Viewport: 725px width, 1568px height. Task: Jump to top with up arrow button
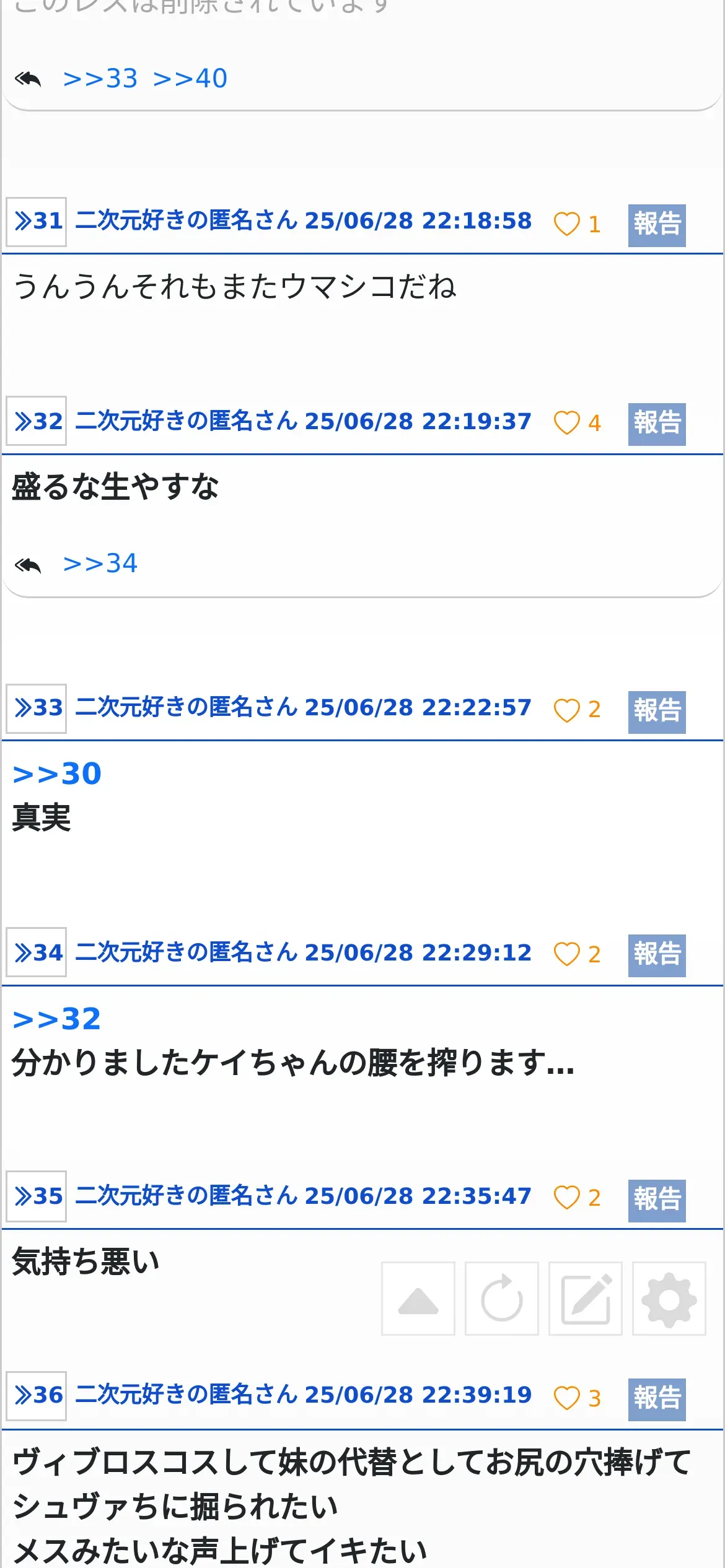[x=418, y=1298]
